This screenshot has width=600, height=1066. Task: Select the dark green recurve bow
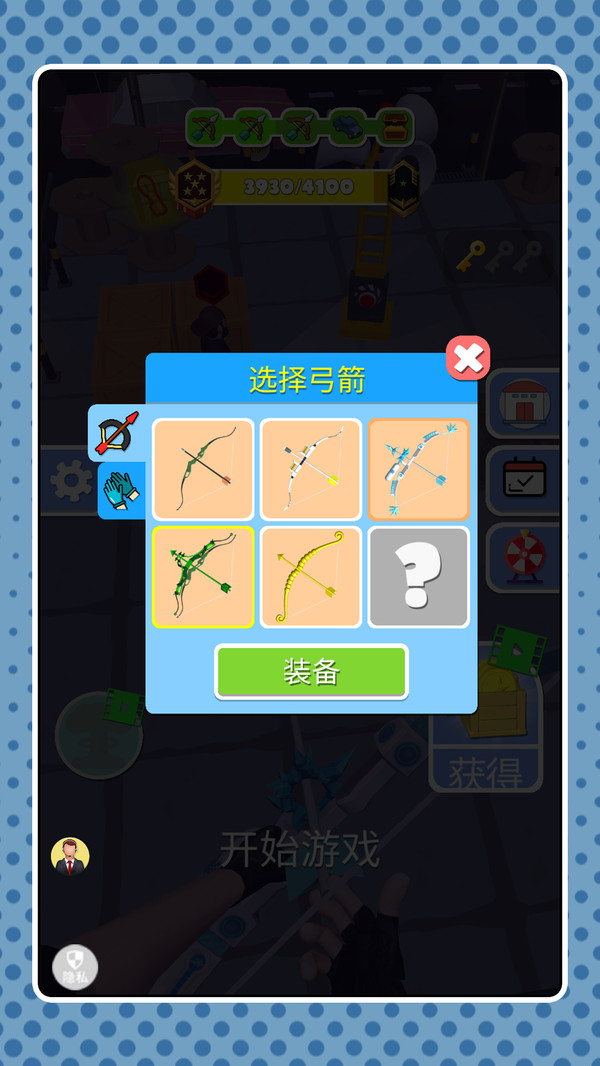[x=203, y=469]
